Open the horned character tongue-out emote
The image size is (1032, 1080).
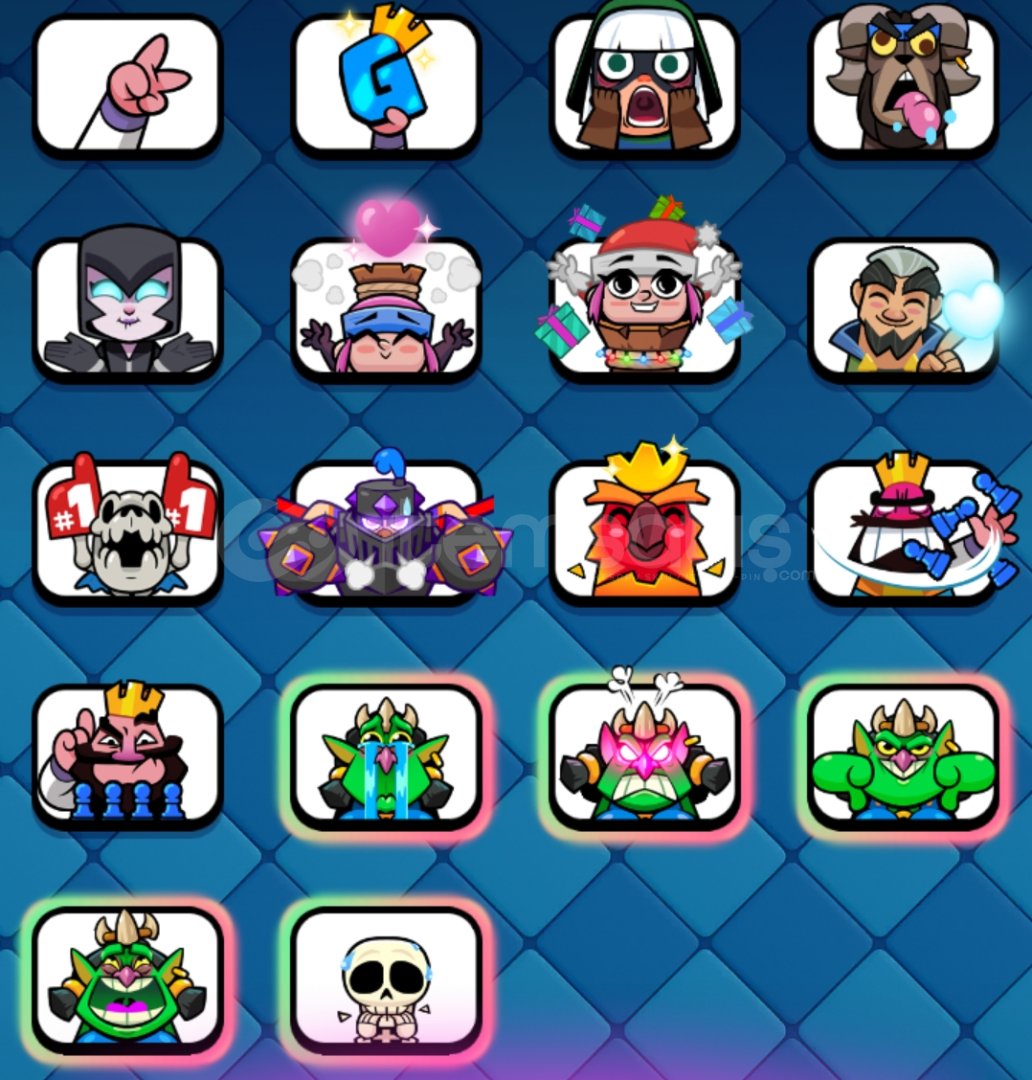coord(903,85)
